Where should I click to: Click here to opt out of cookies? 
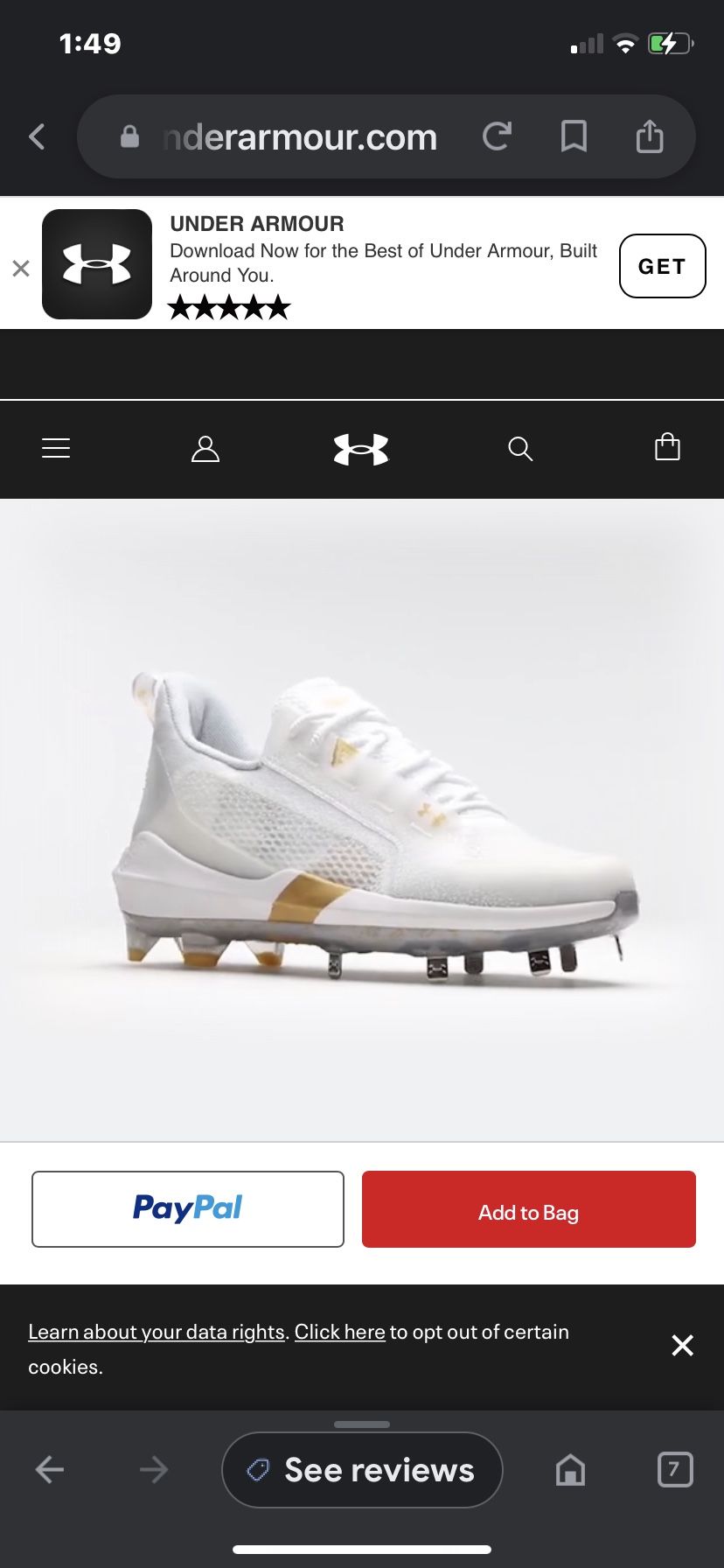(x=340, y=1331)
